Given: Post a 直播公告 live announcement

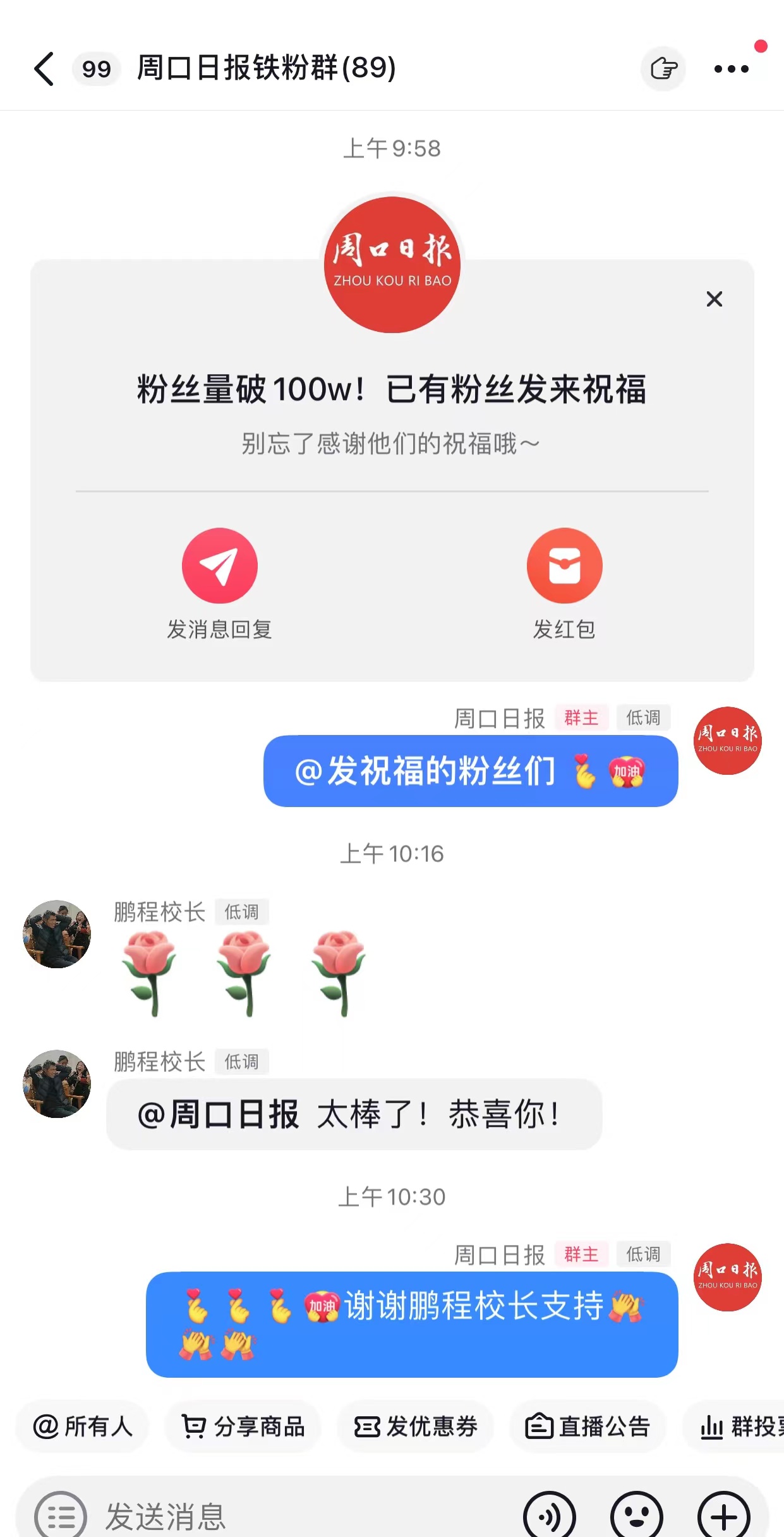Looking at the screenshot, I should [588, 1426].
